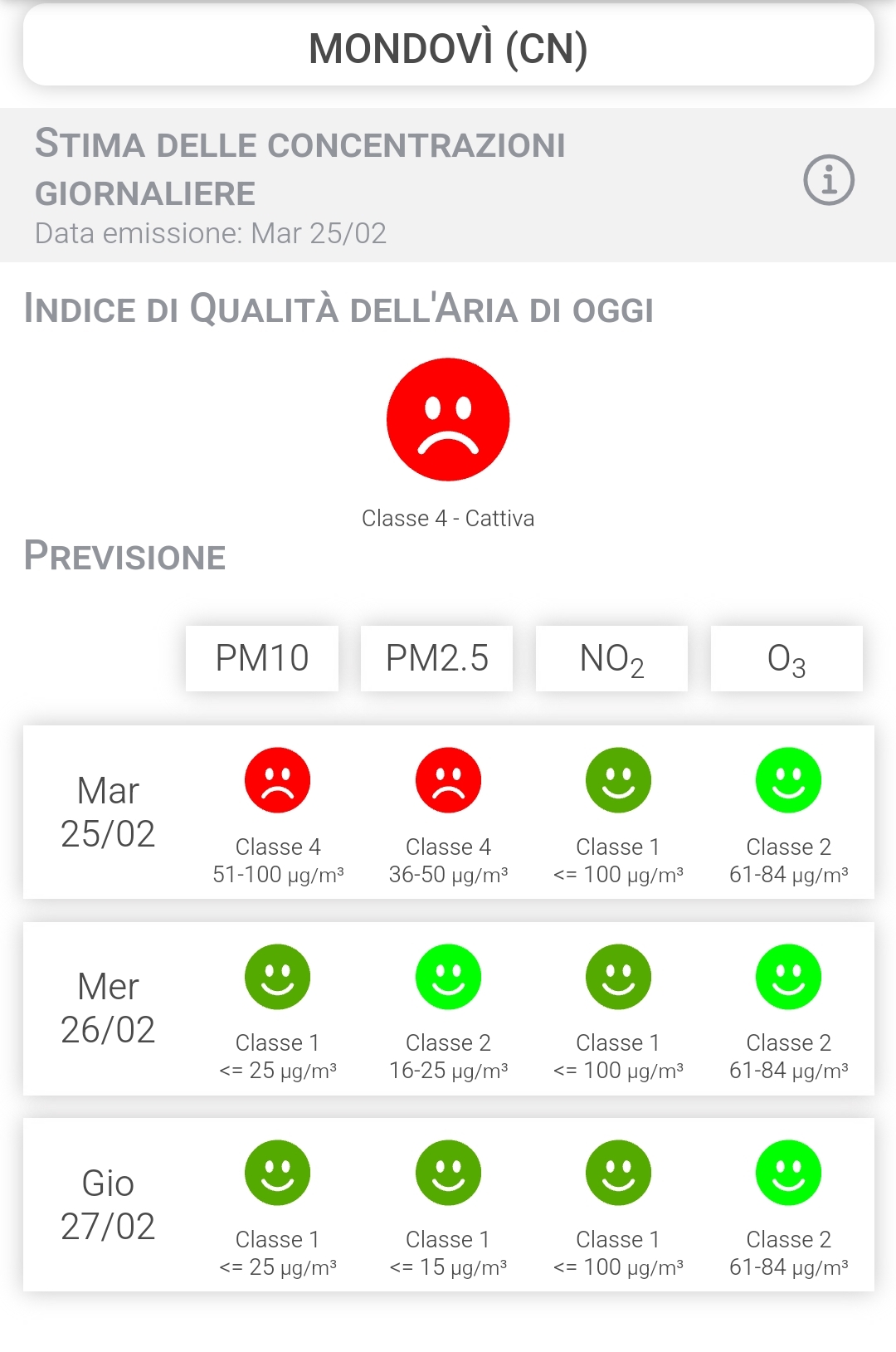Open the Mar 25/02 forecast card

point(448,812)
